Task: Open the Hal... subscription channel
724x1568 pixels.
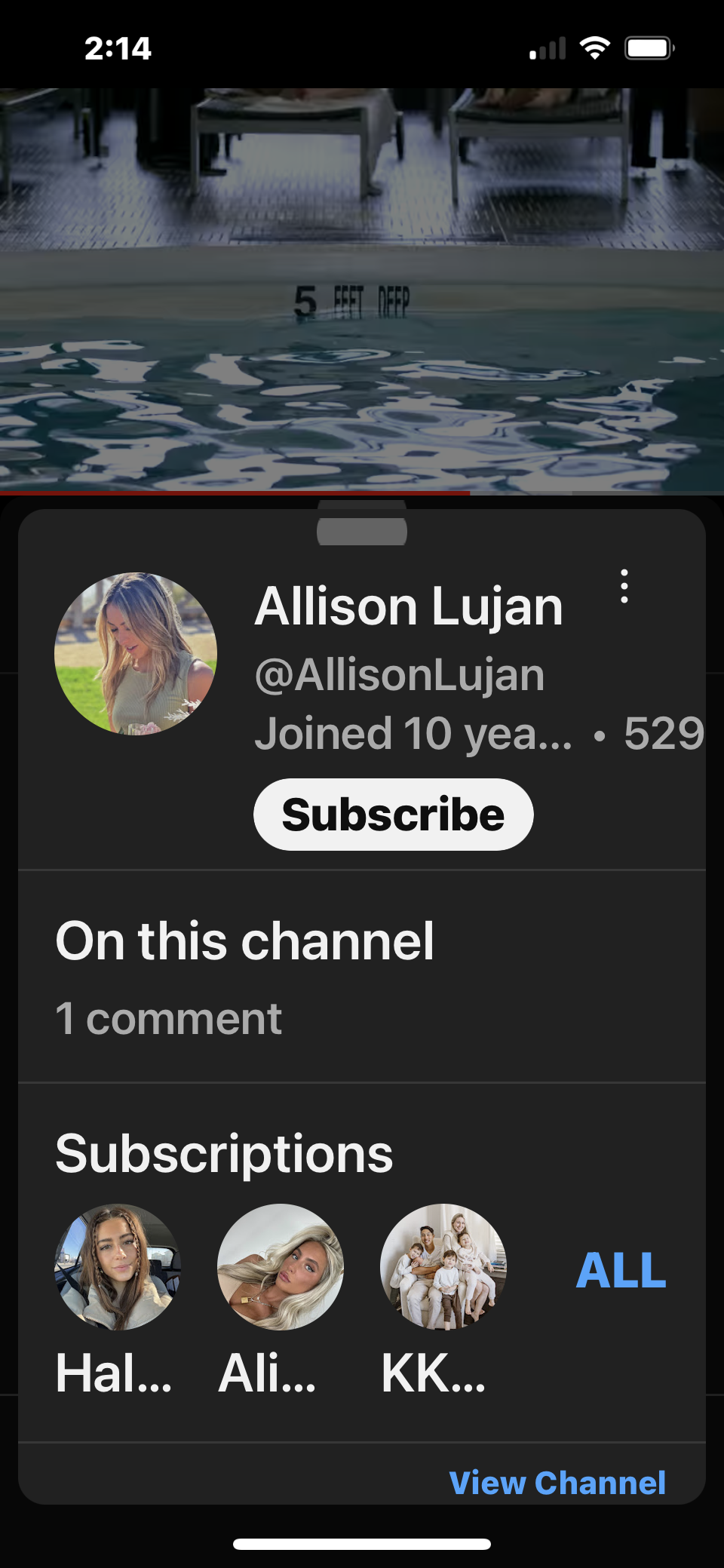Action: 118,1267
